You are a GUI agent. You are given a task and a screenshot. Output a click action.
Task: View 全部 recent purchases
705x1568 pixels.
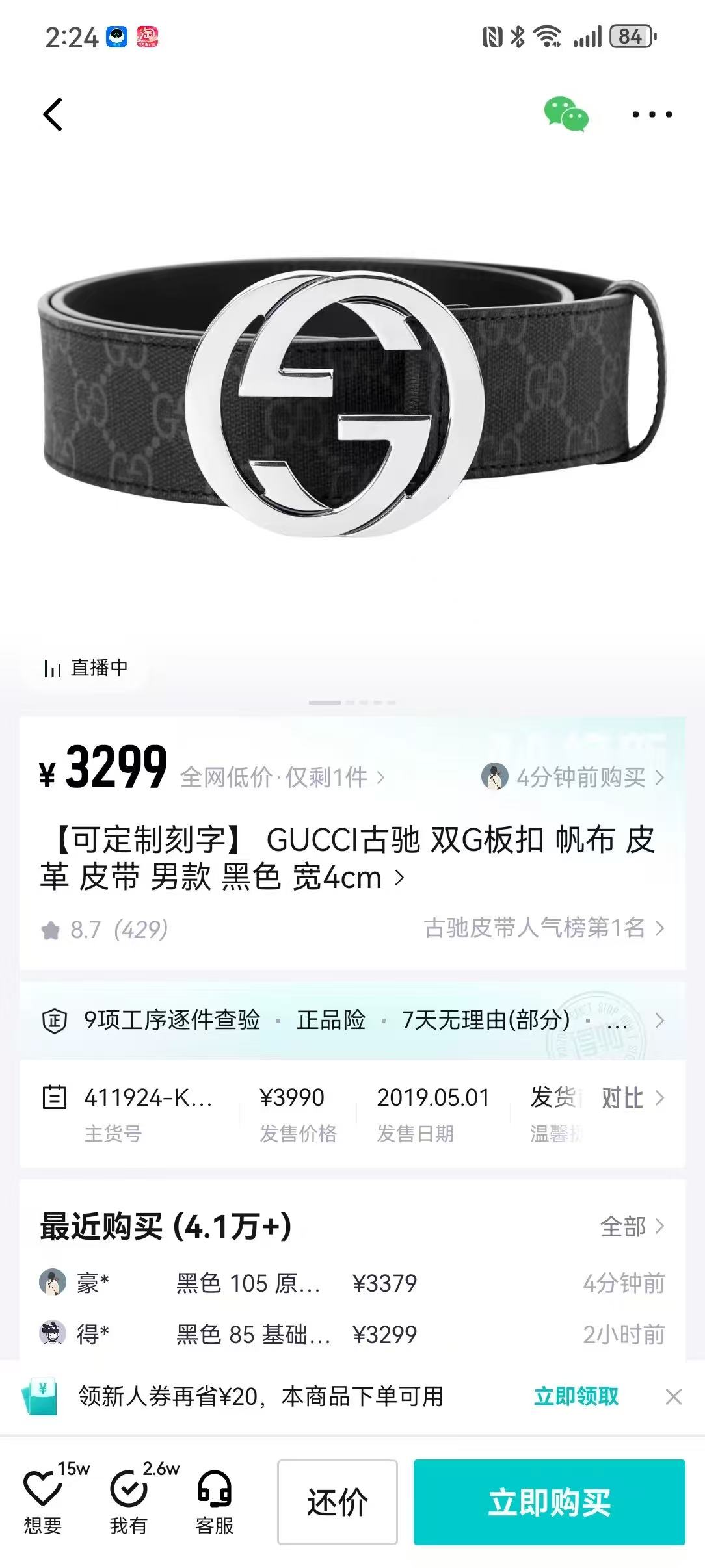631,1227
